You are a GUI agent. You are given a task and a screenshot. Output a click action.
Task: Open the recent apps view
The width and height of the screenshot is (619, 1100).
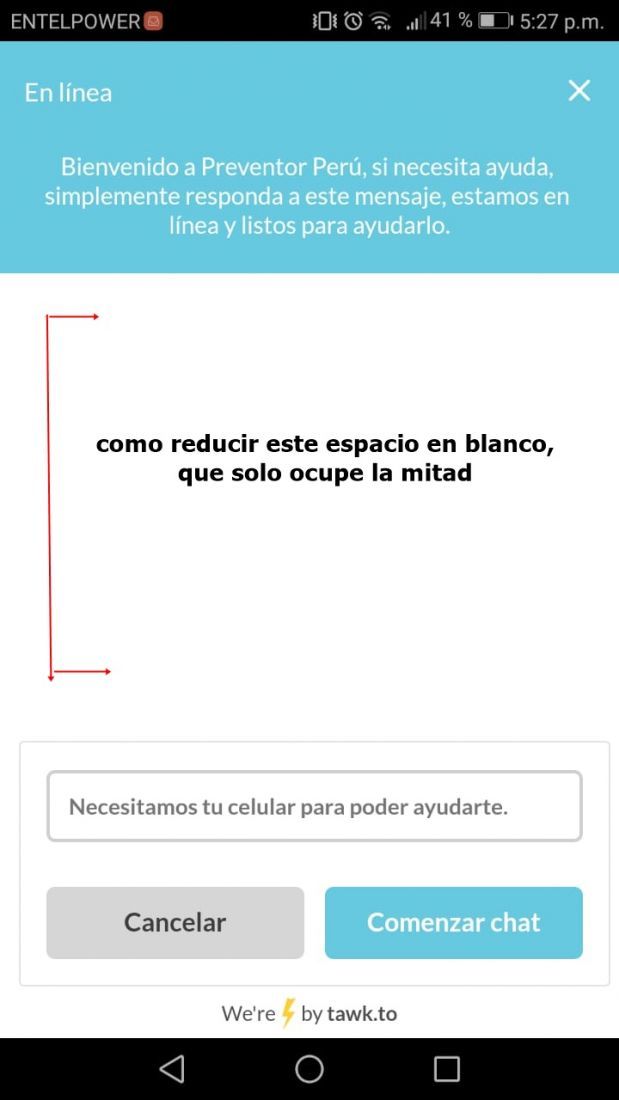(447, 1069)
